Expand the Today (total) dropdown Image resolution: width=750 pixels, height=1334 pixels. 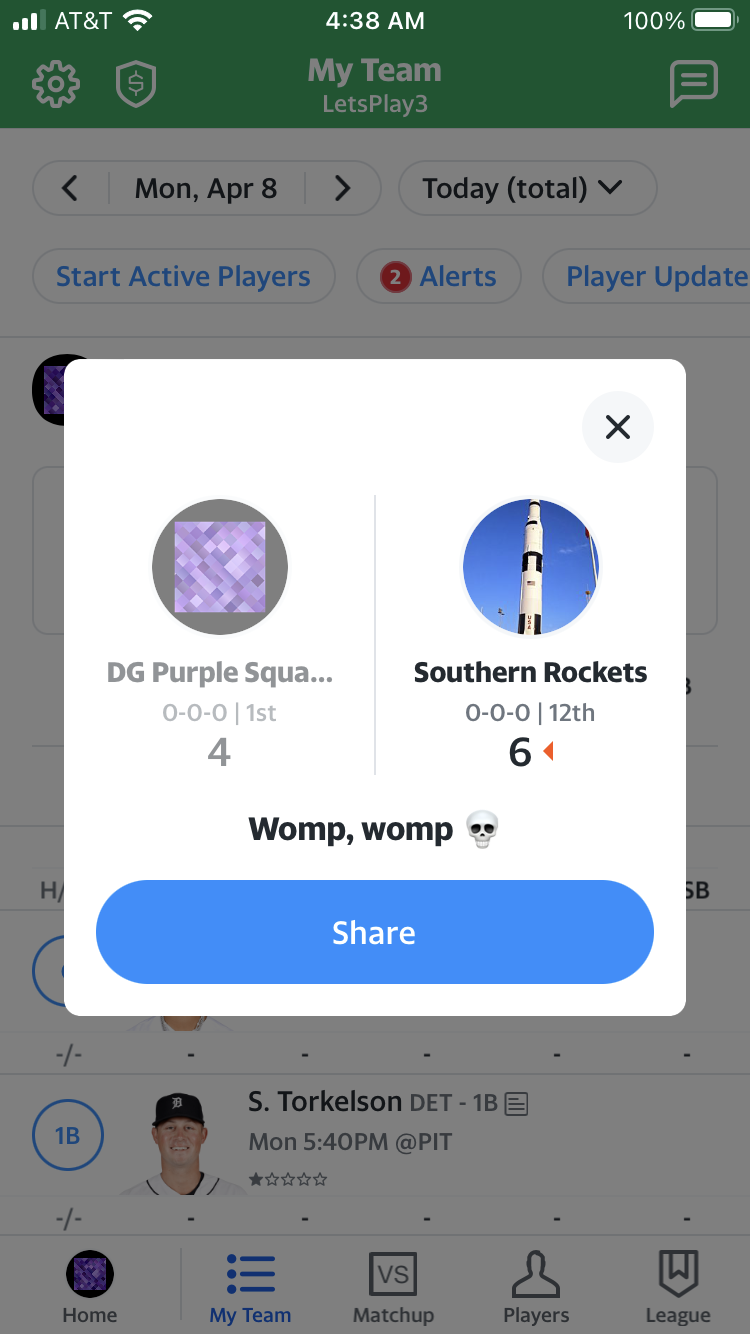(527, 188)
